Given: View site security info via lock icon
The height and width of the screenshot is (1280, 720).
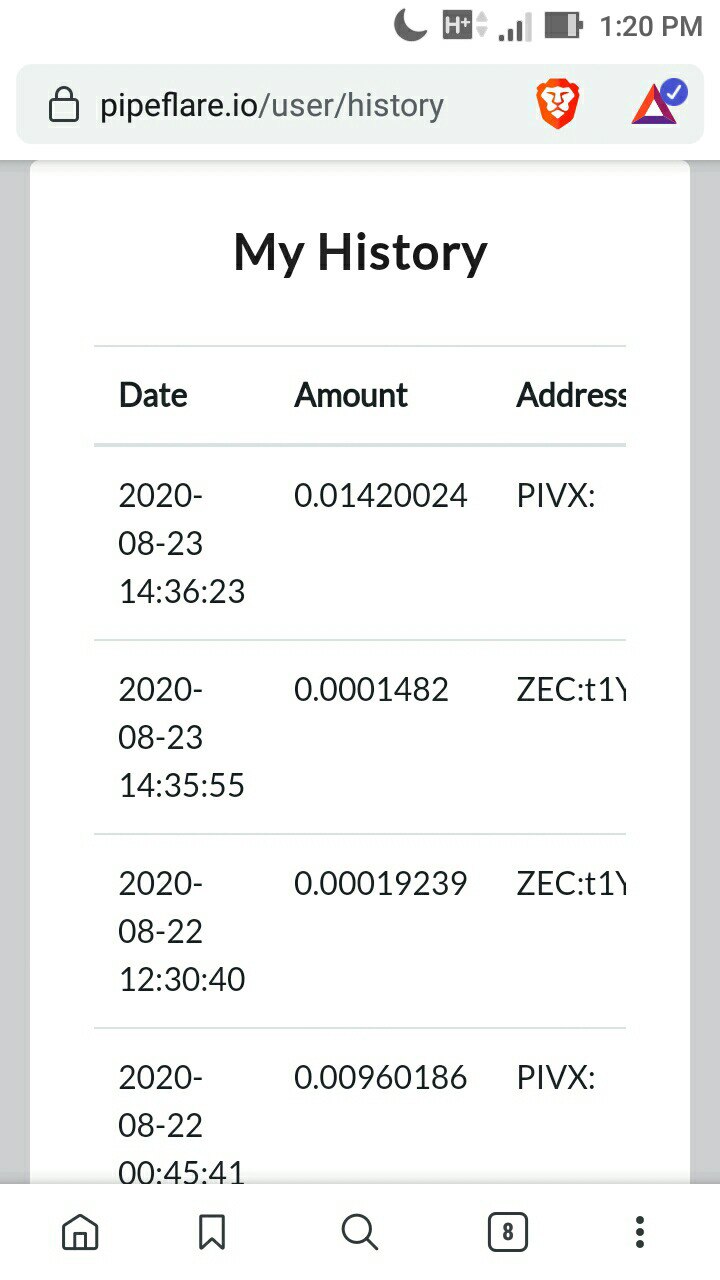Looking at the screenshot, I should pyautogui.click(x=64, y=105).
